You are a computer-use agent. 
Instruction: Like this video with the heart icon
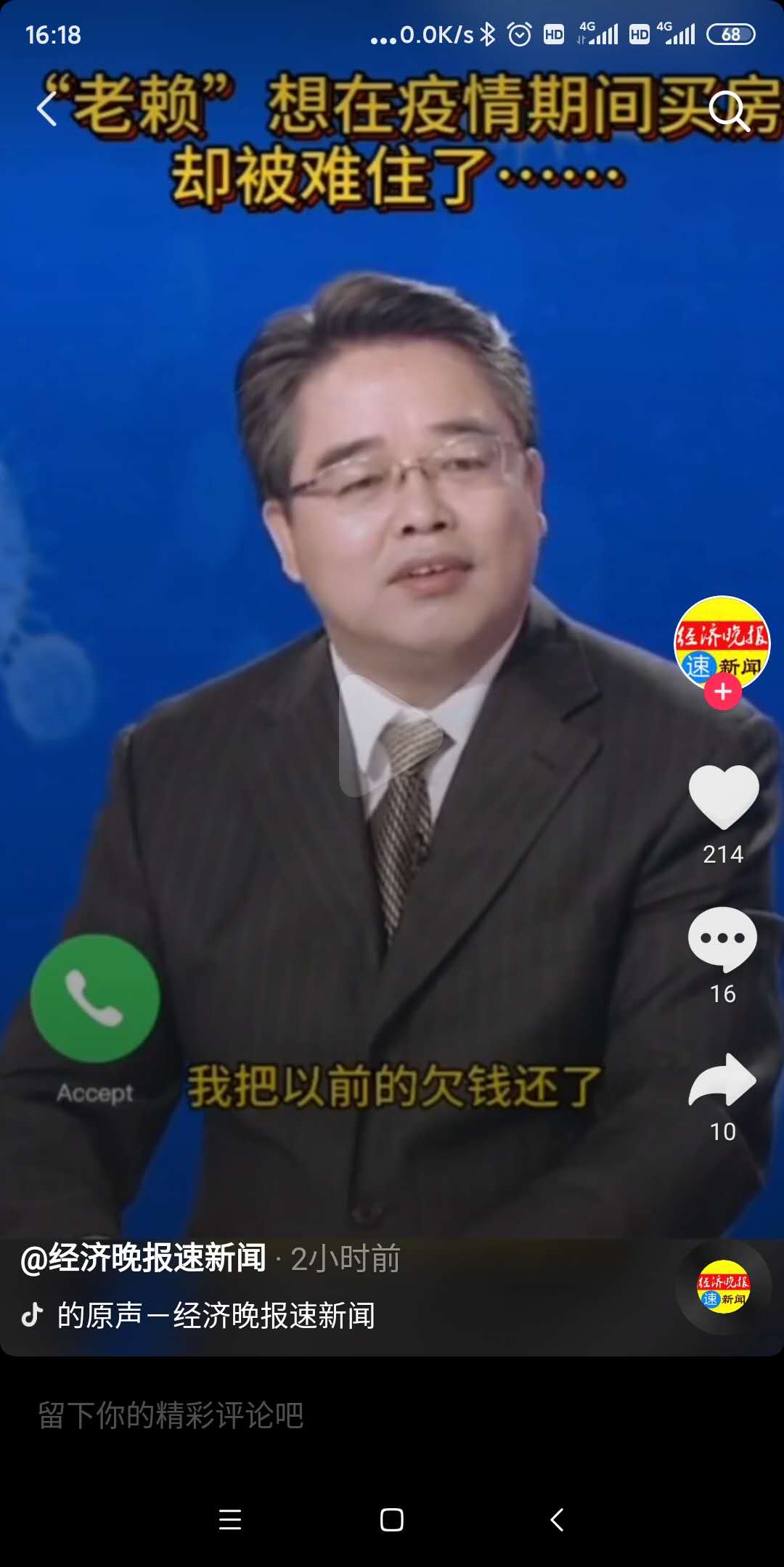pyautogui.click(x=723, y=797)
